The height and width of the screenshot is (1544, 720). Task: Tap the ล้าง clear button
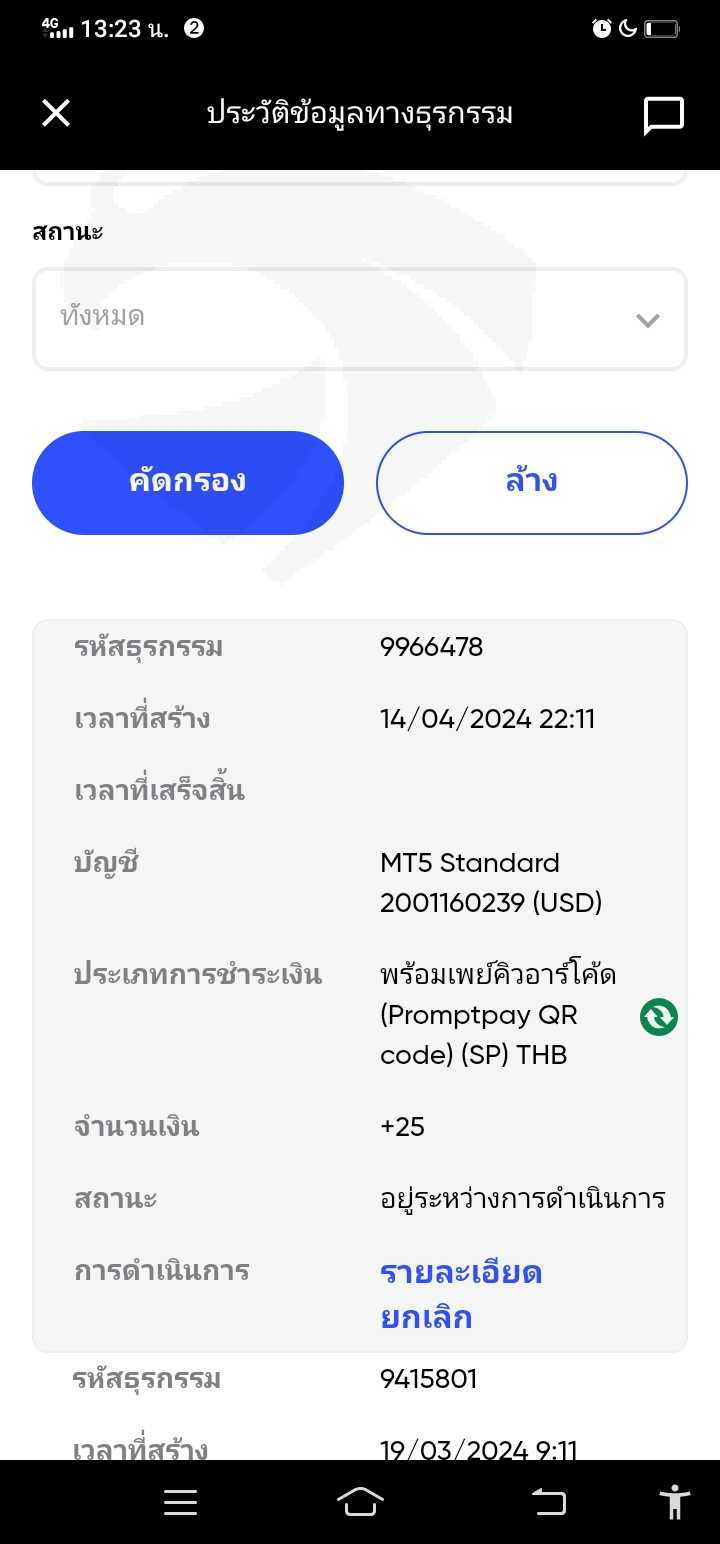(532, 482)
